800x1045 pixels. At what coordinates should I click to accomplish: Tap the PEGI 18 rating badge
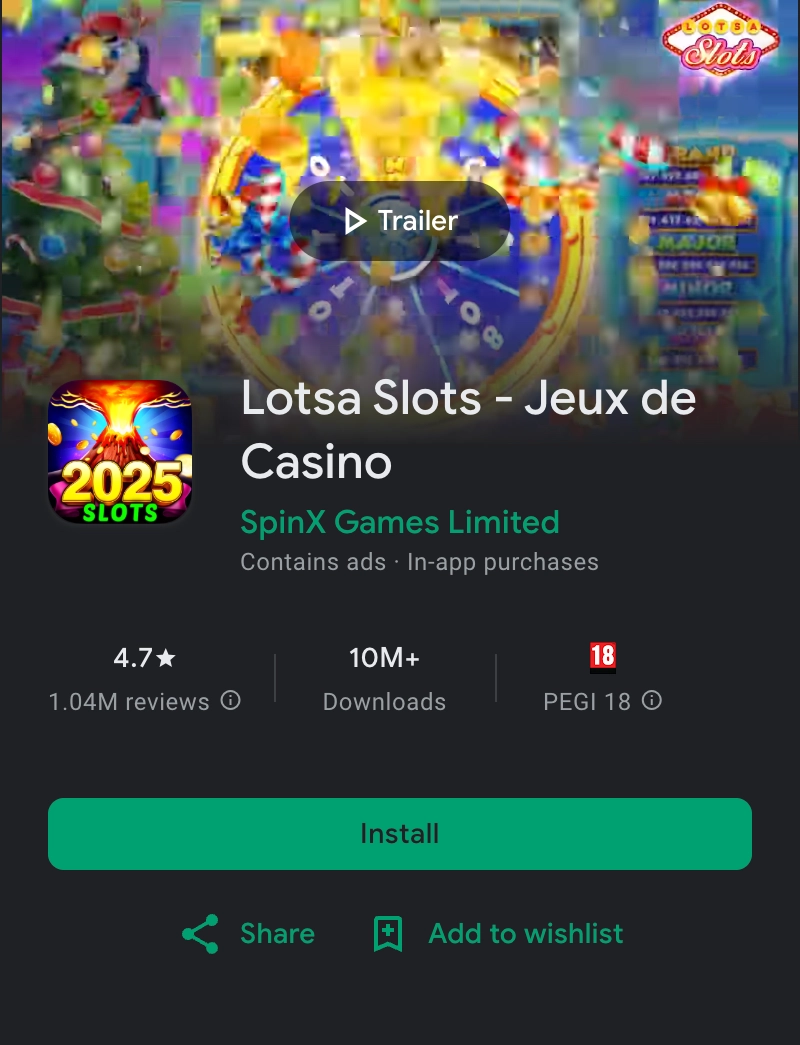click(603, 657)
